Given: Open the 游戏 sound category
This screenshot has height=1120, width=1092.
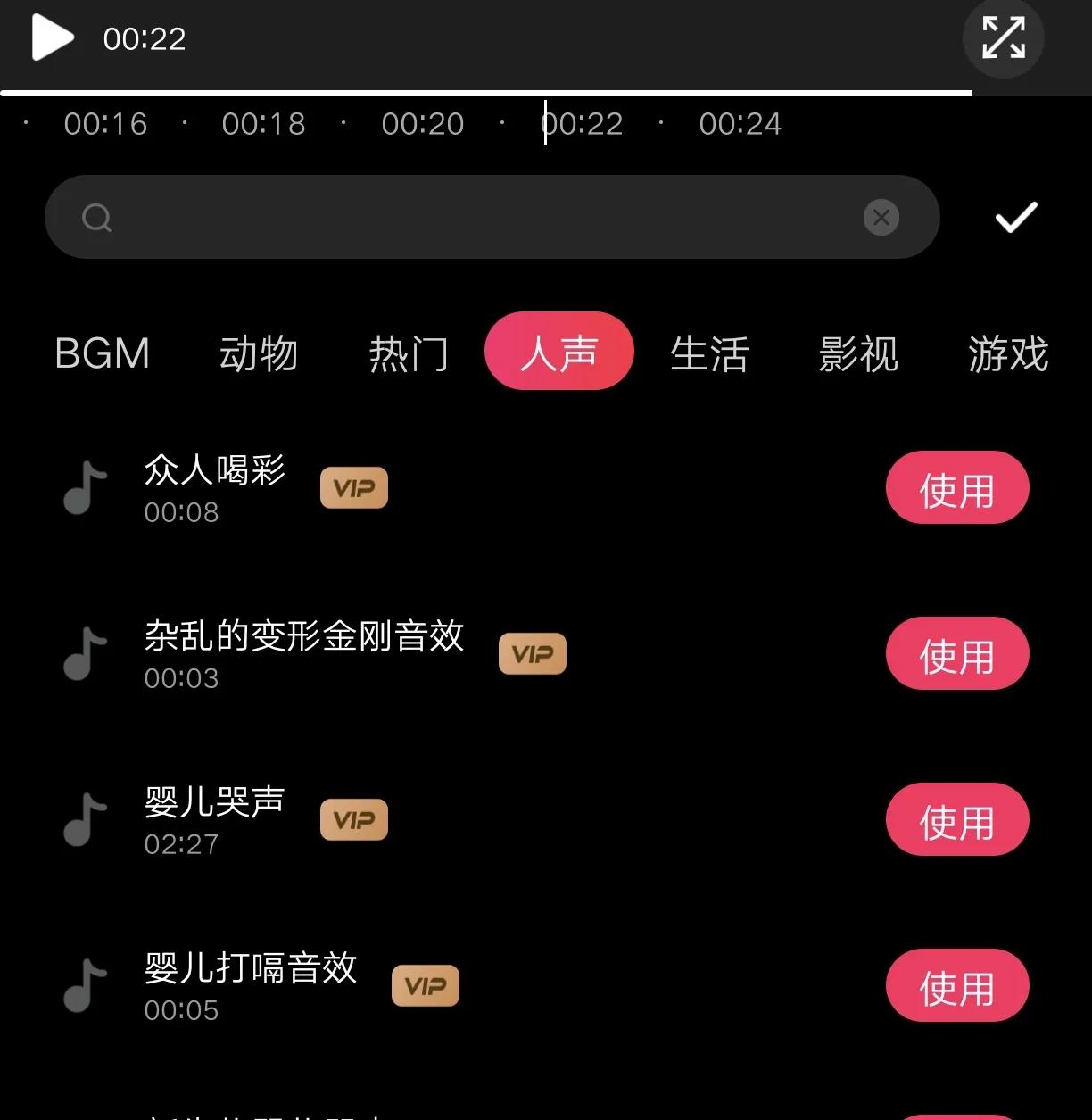Looking at the screenshot, I should click(x=1008, y=353).
